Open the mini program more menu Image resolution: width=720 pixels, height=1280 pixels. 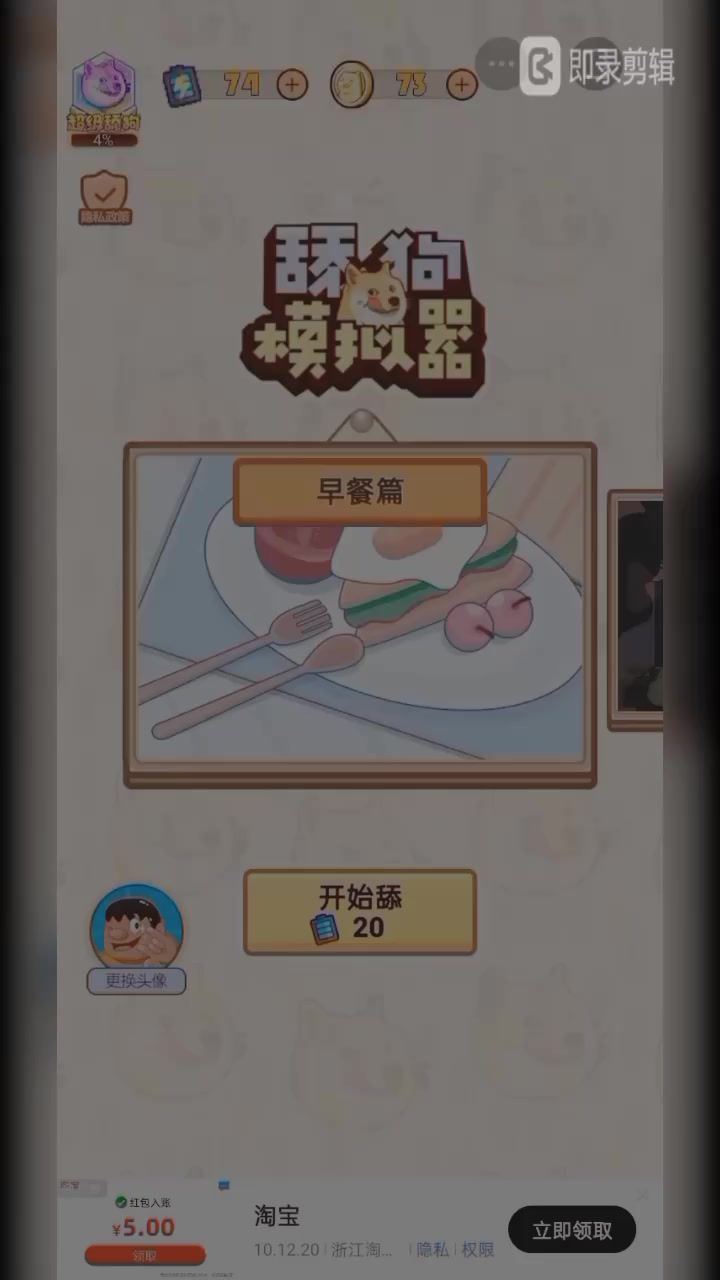(x=501, y=65)
